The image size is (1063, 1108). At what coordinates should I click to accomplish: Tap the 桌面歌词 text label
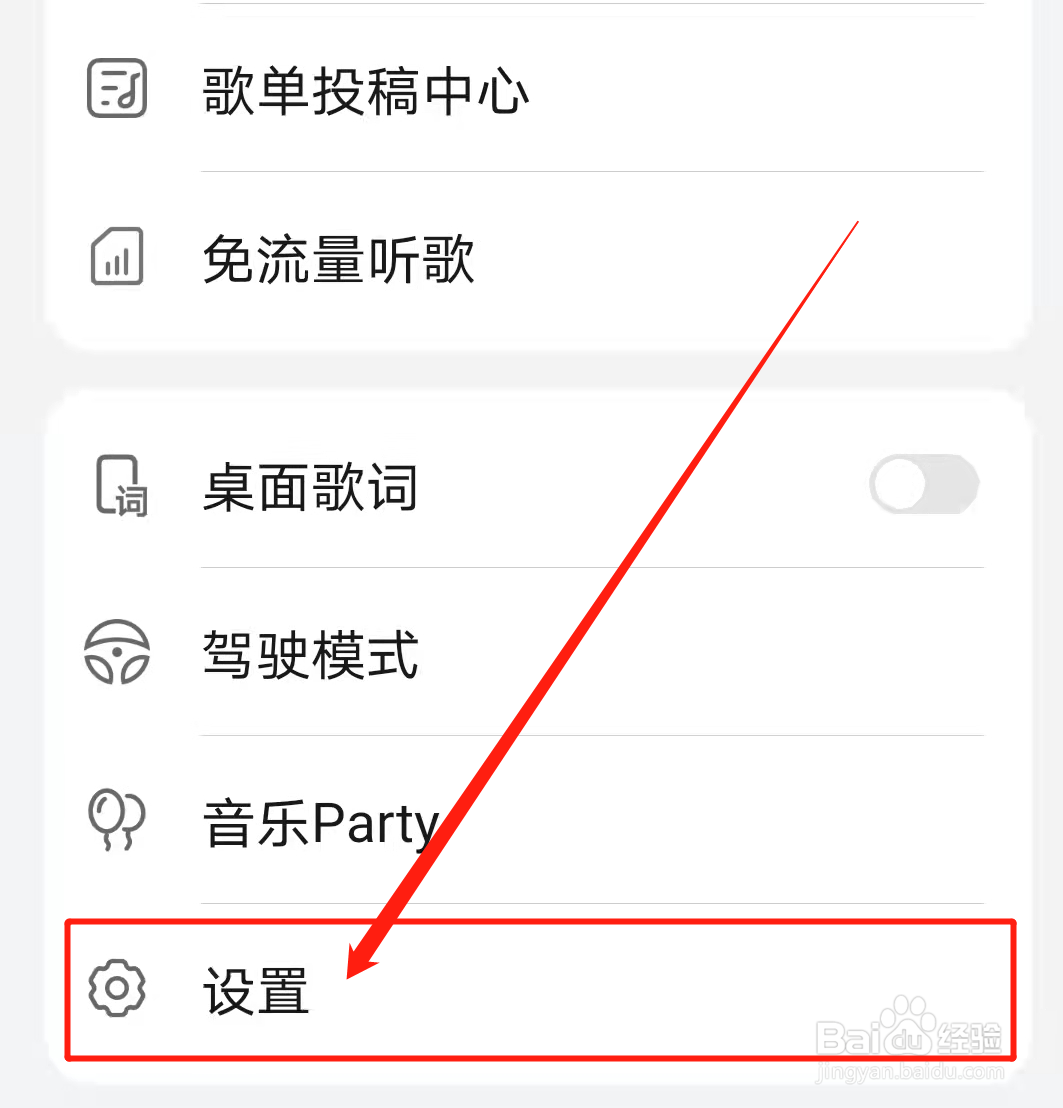coord(308,487)
